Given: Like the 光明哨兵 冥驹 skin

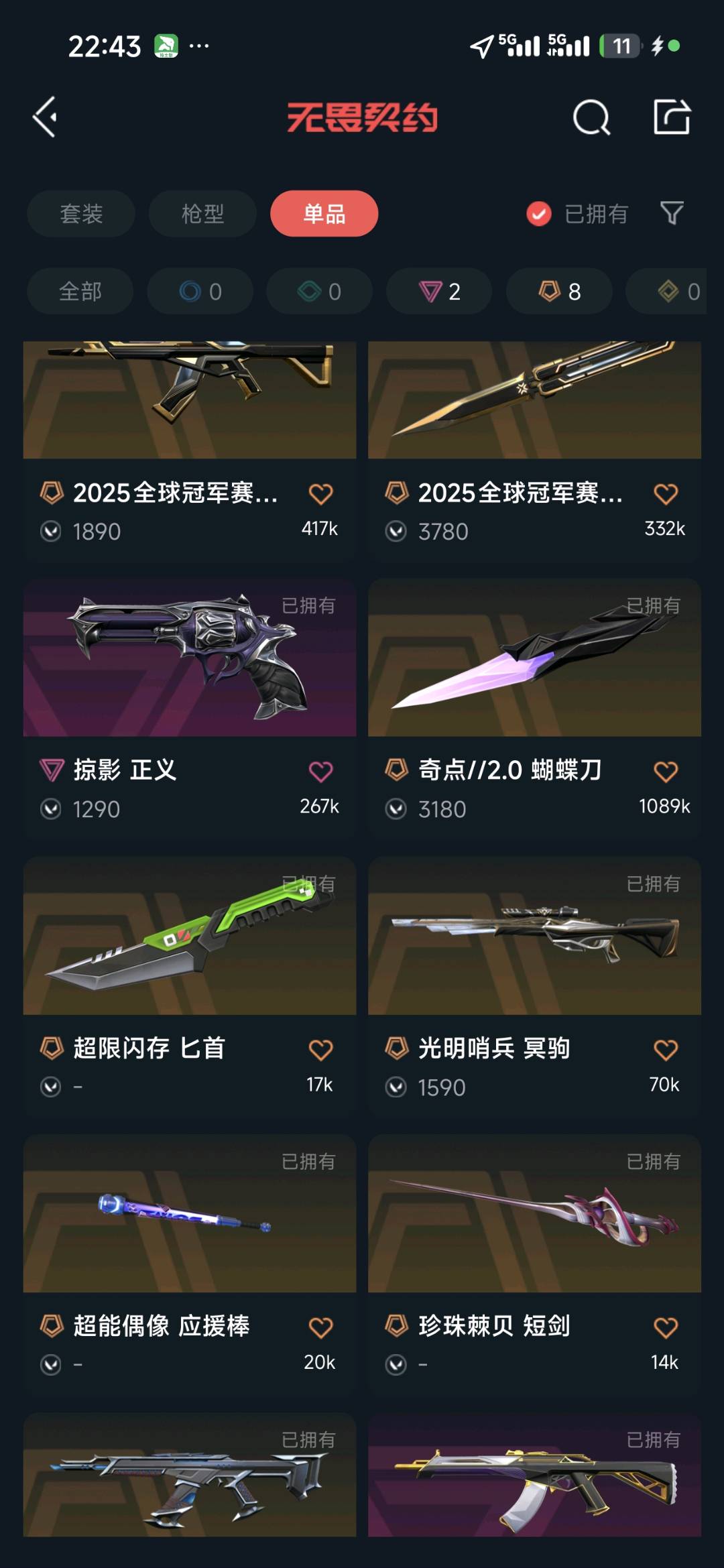Looking at the screenshot, I should (666, 1050).
